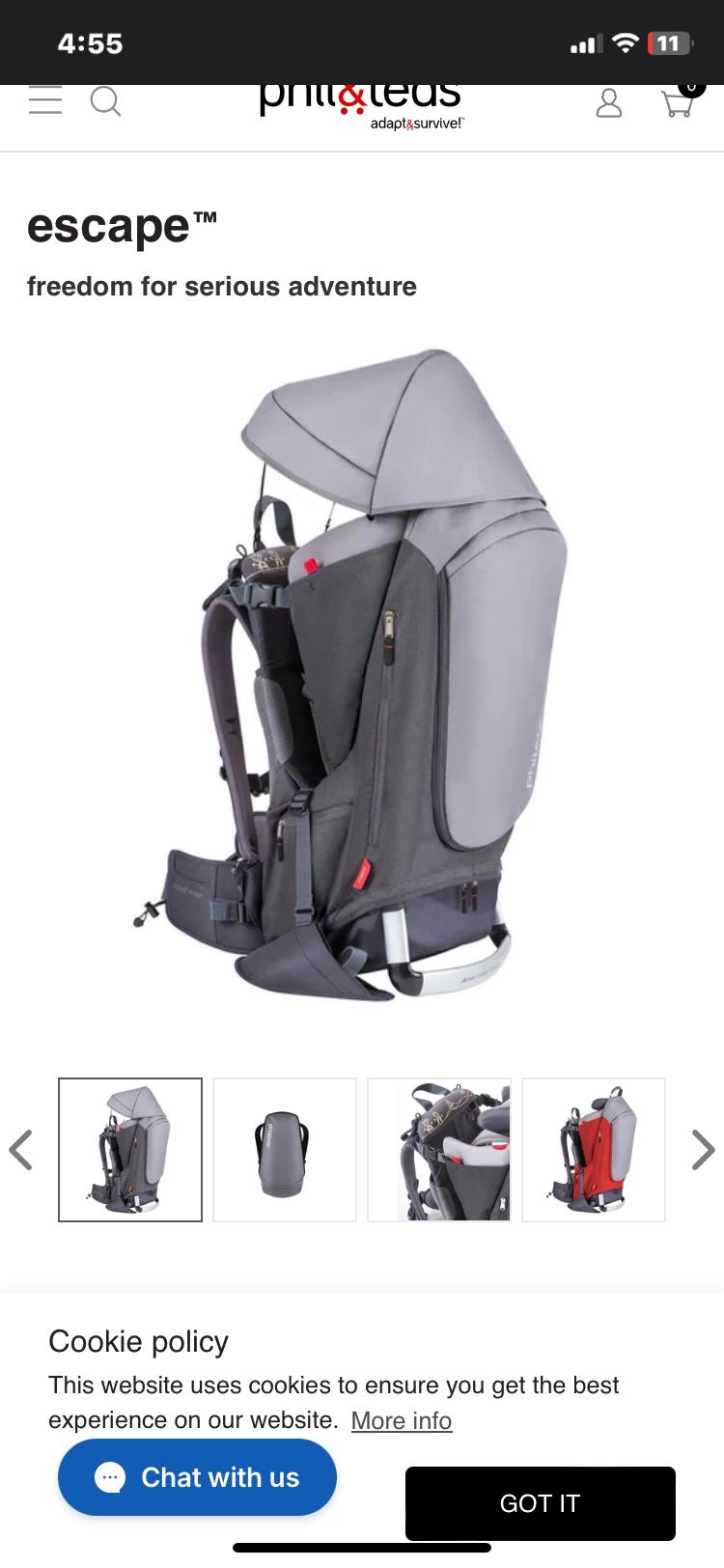
Task: Tap the adapt&survive tagline
Action: [419, 125]
